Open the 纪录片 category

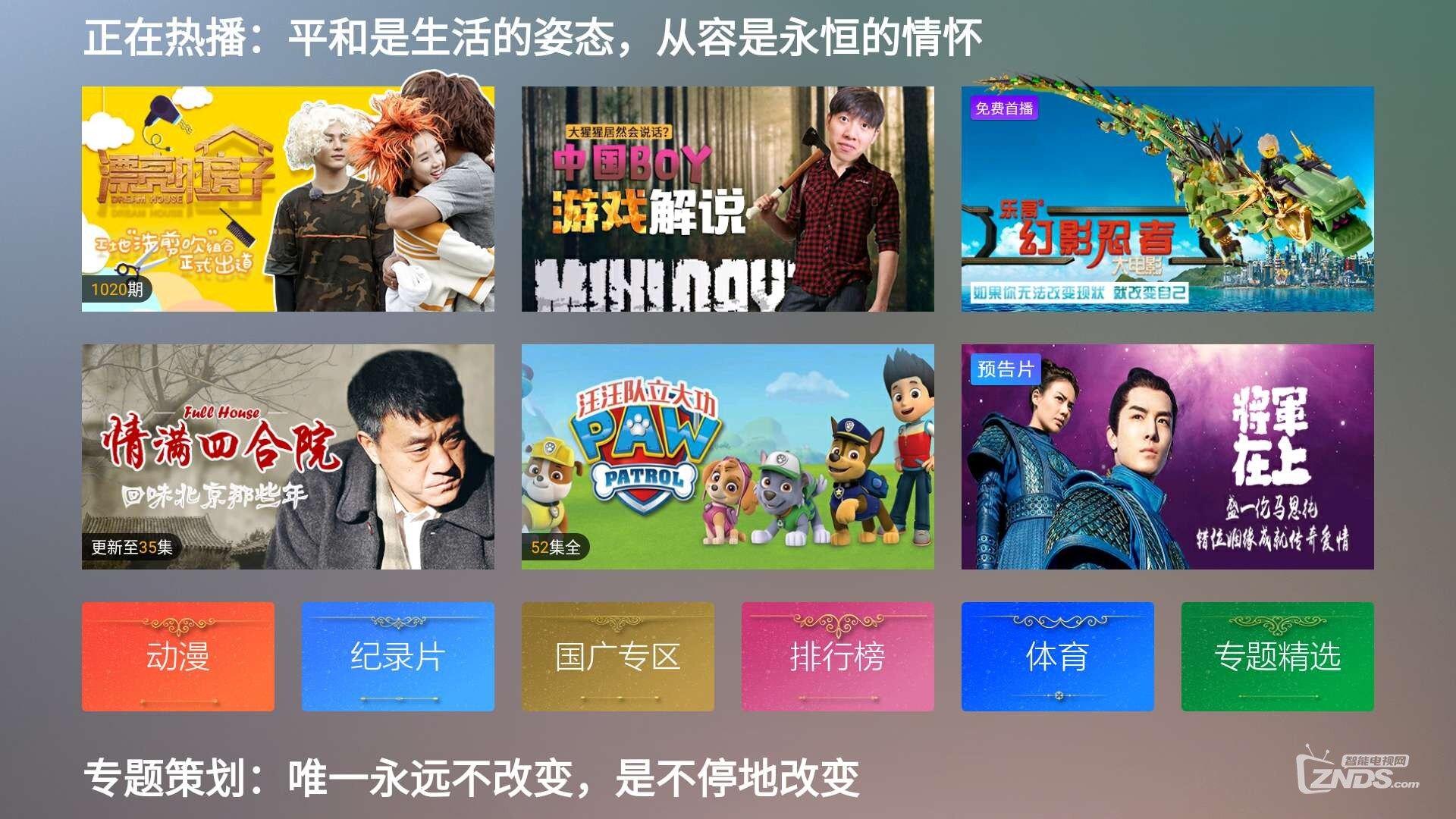(398, 657)
